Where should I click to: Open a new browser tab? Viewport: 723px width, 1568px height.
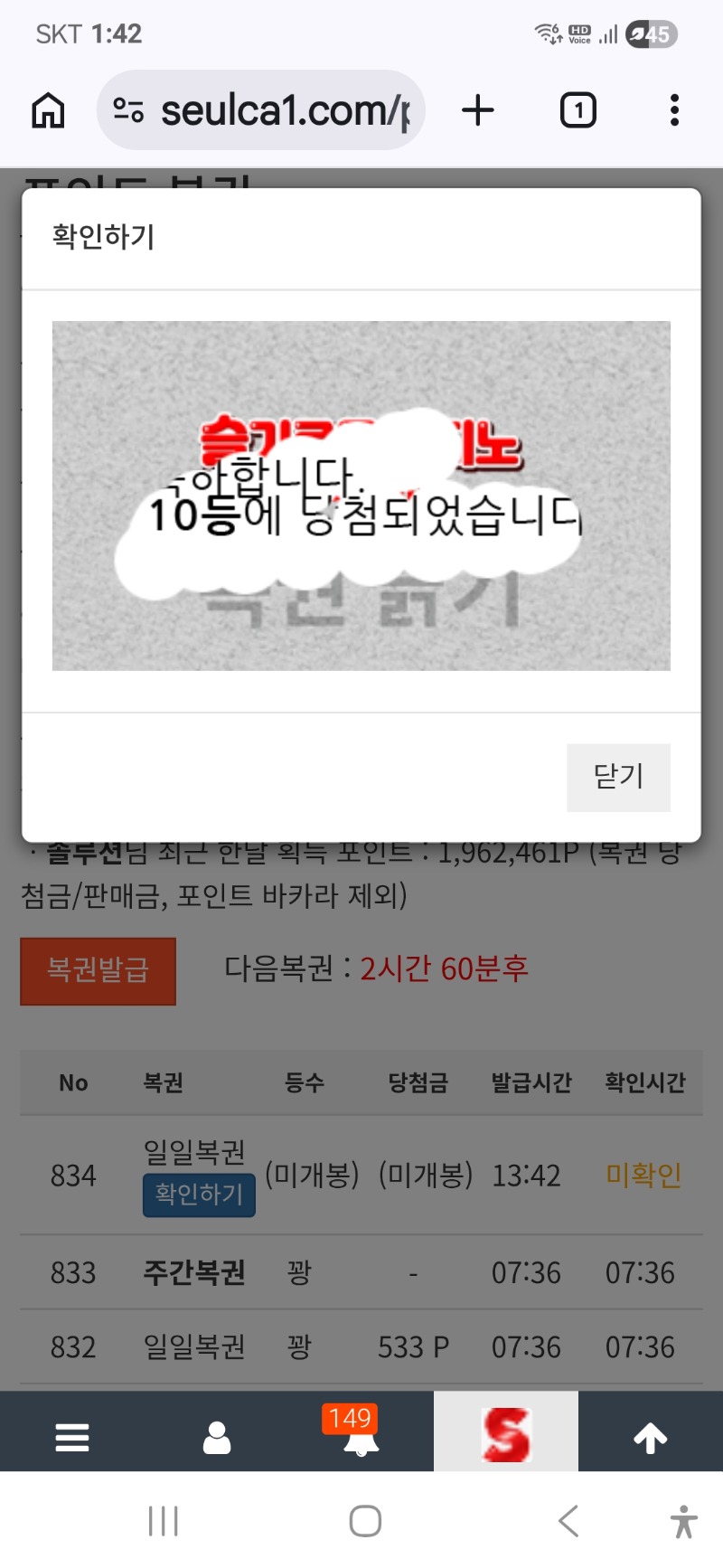click(478, 110)
